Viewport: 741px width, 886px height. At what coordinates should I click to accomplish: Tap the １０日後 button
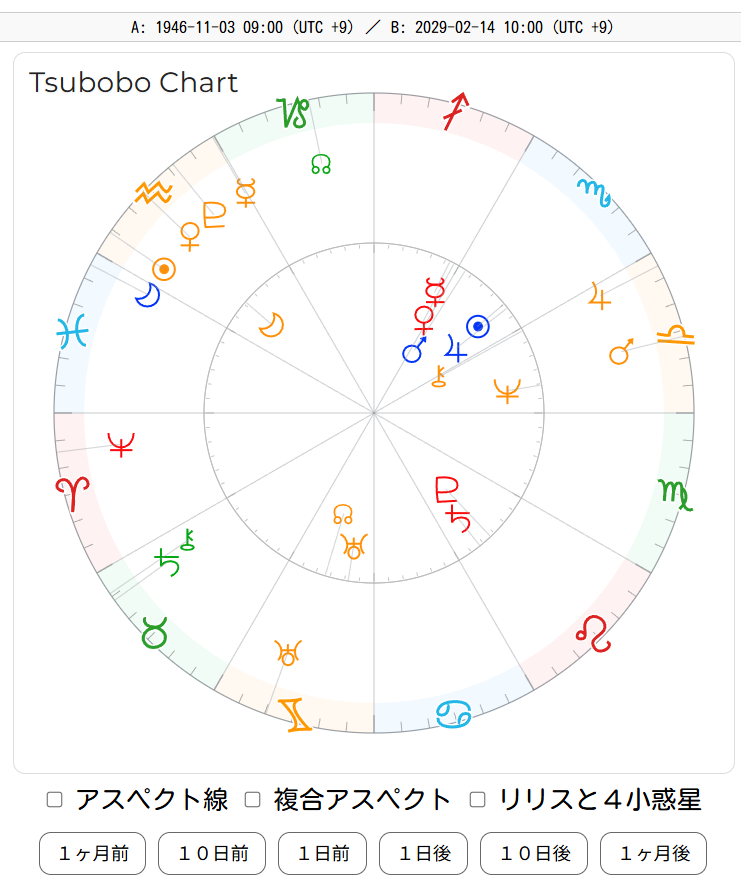click(x=533, y=853)
